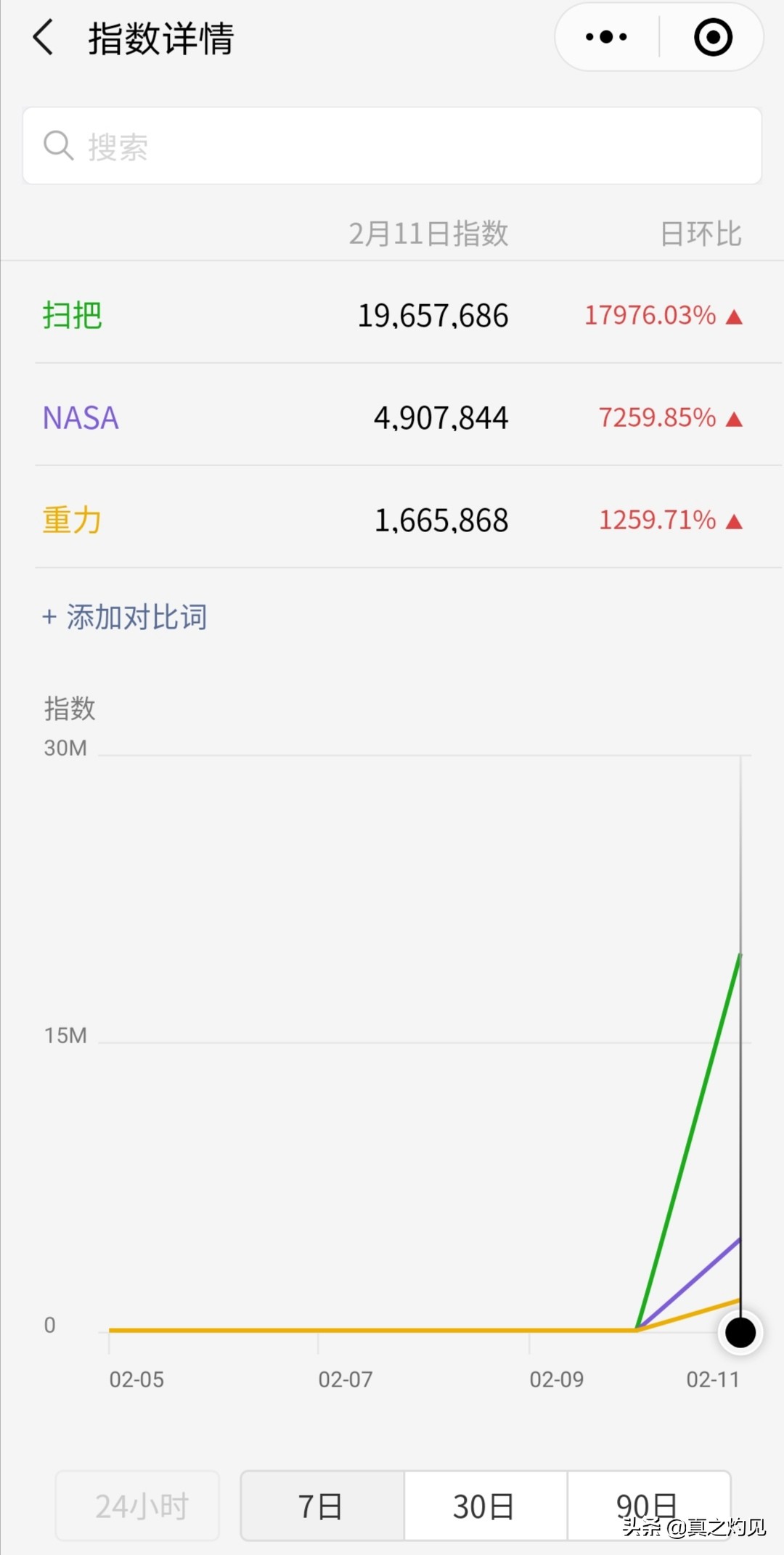Select the black marker dot on the chart

point(740,1332)
